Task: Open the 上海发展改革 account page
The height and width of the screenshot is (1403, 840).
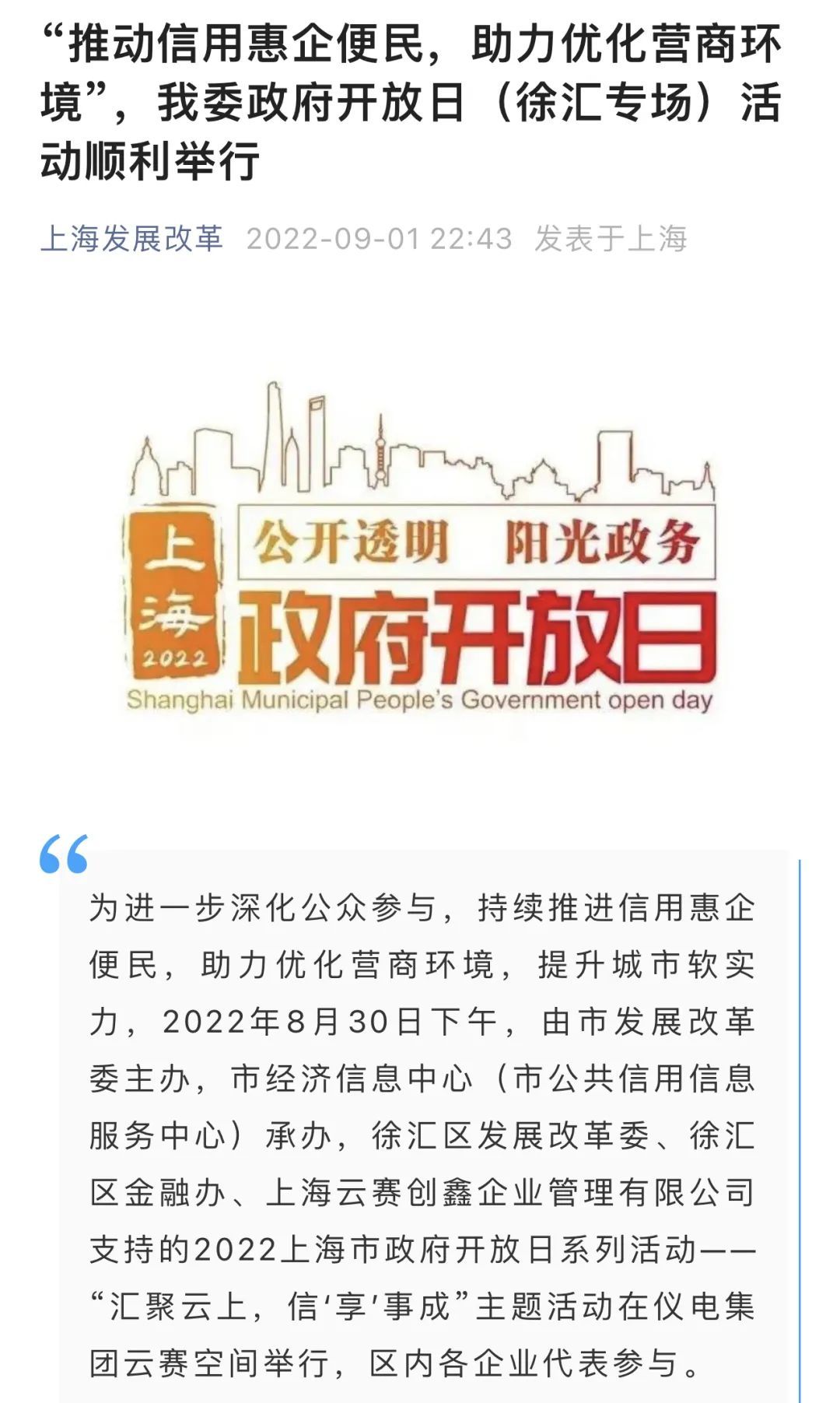Action: (131, 239)
